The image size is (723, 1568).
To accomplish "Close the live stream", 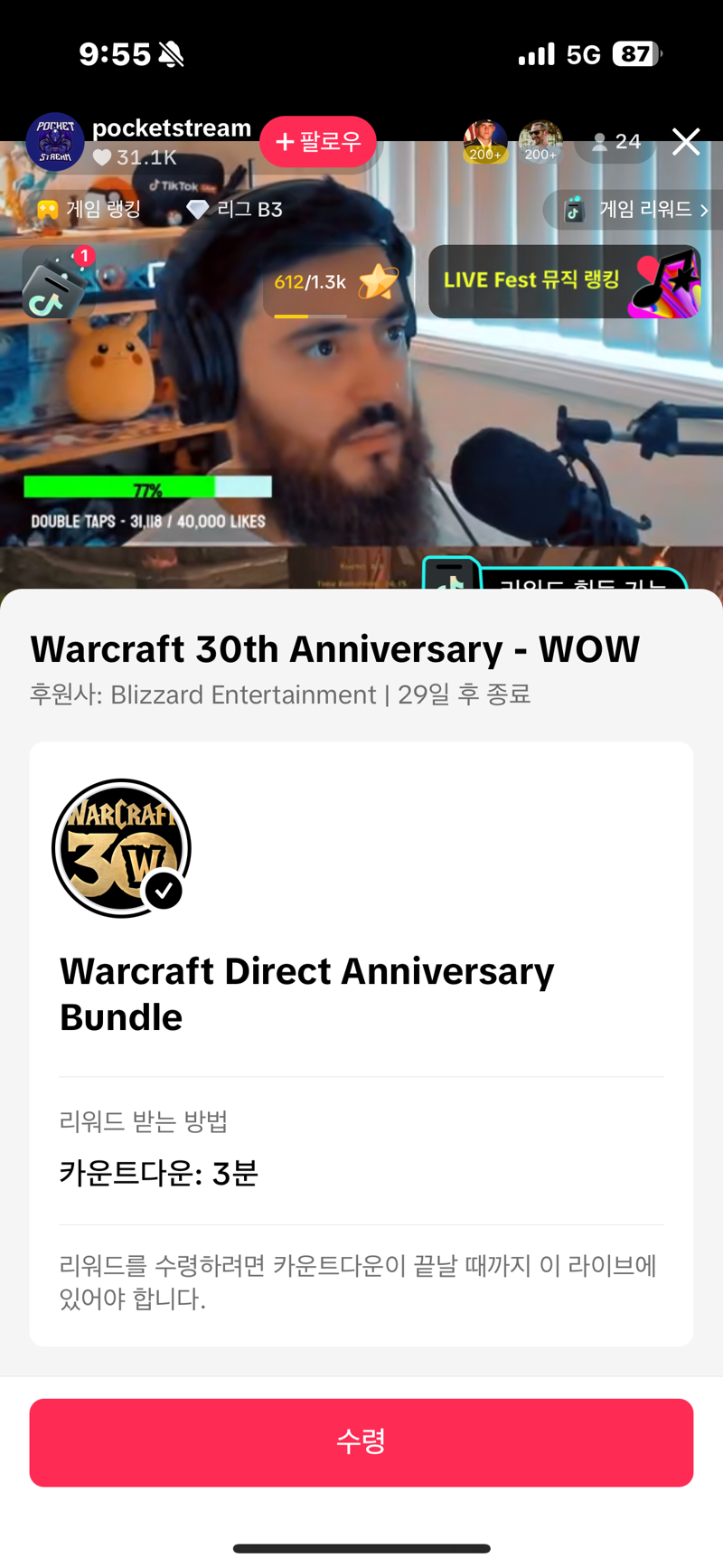I will point(686,142).
